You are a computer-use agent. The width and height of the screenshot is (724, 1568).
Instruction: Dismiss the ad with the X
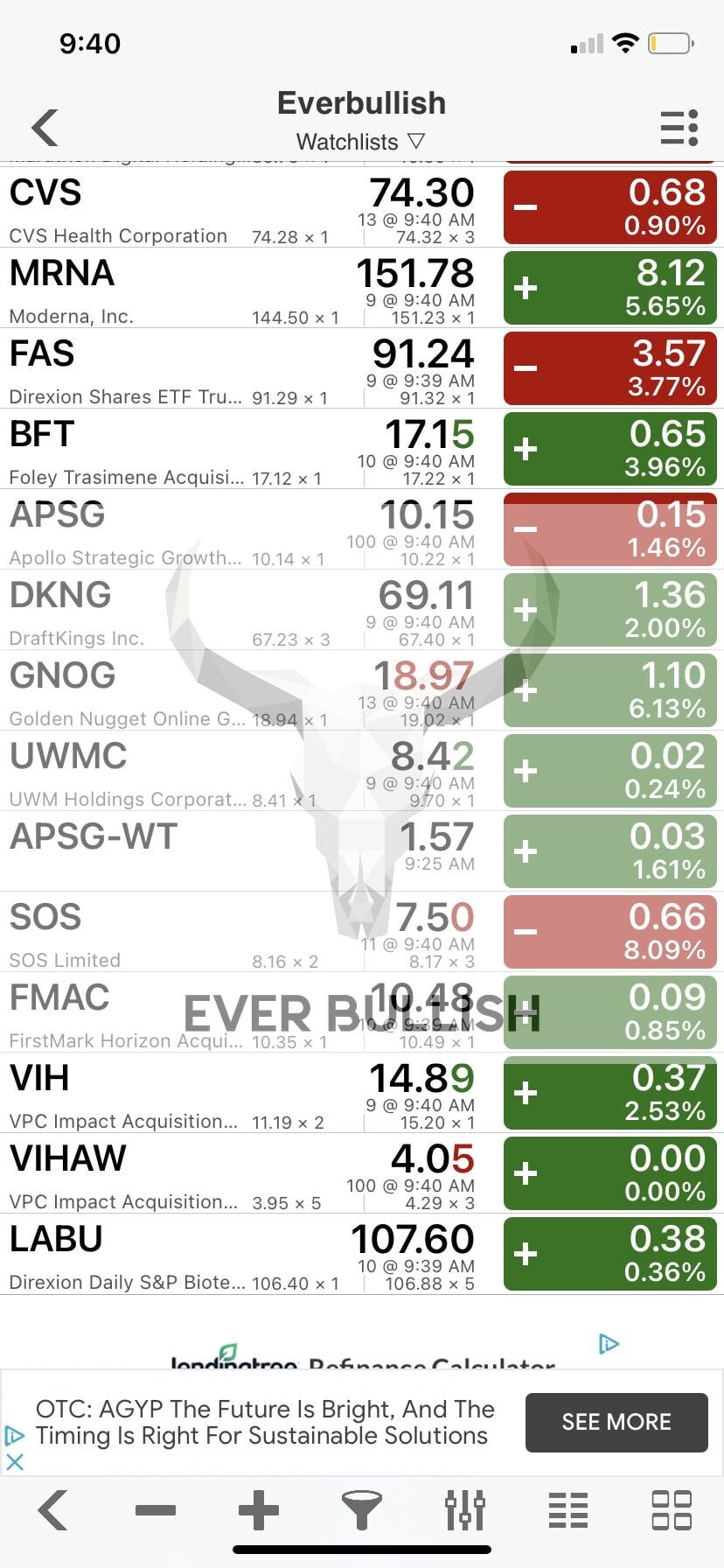tap(16, 1461)
